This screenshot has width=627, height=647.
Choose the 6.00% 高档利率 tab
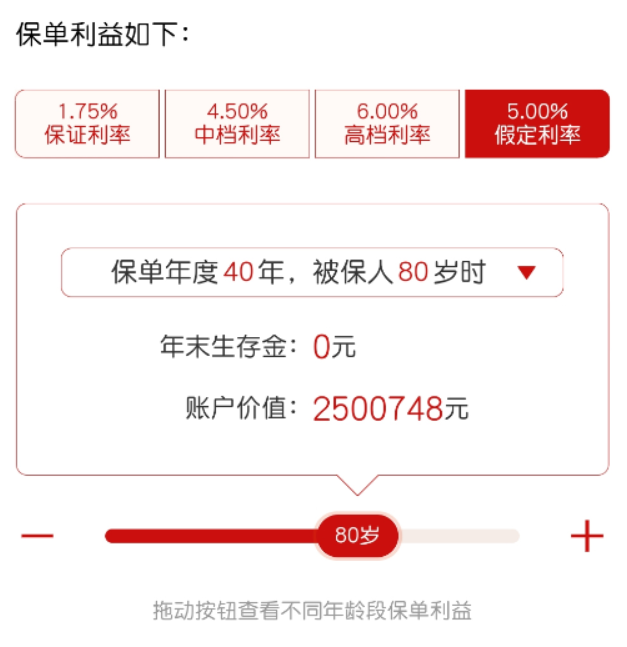pos(387,124)
